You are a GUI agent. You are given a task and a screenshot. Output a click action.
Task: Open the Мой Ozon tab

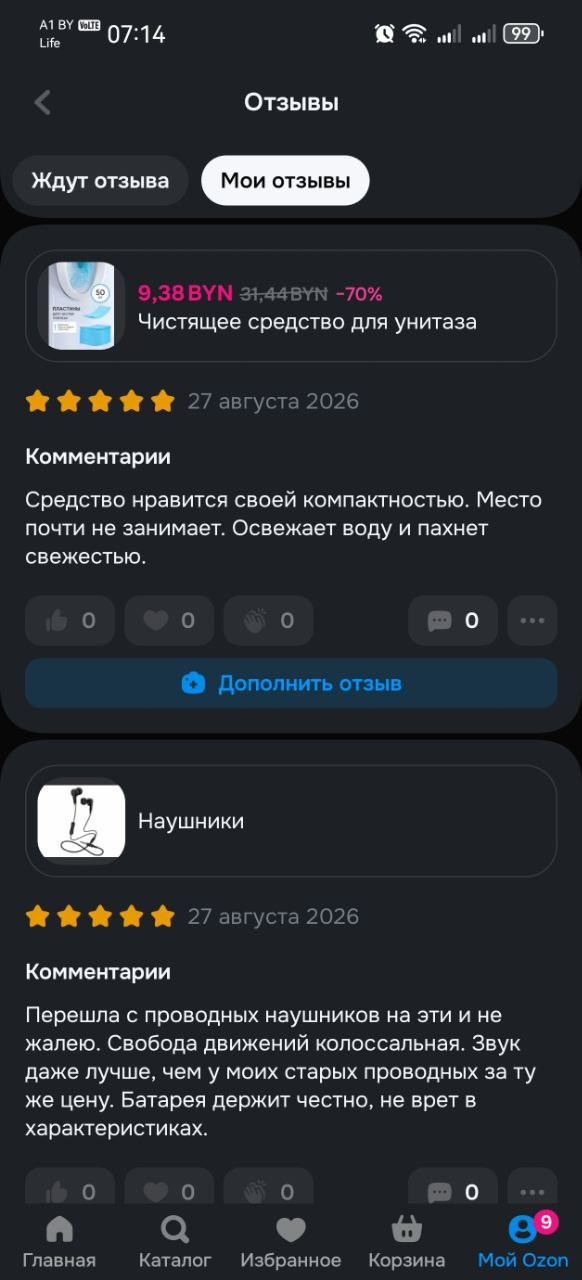click(523, 1242)
